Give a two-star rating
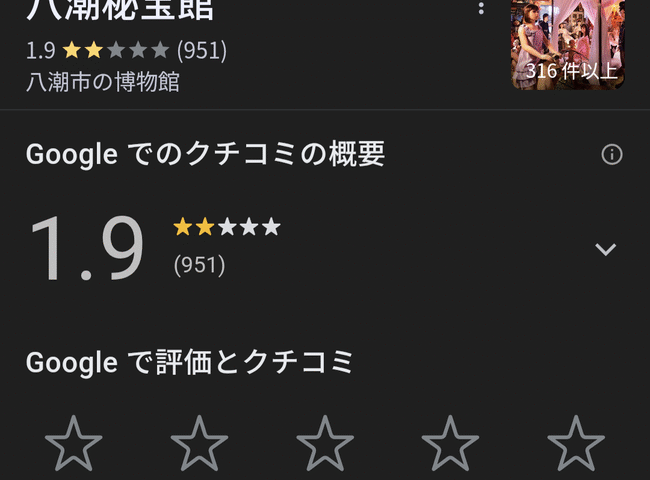The width and height of the screenshot is (650, 480). click(x=199, y=444)
